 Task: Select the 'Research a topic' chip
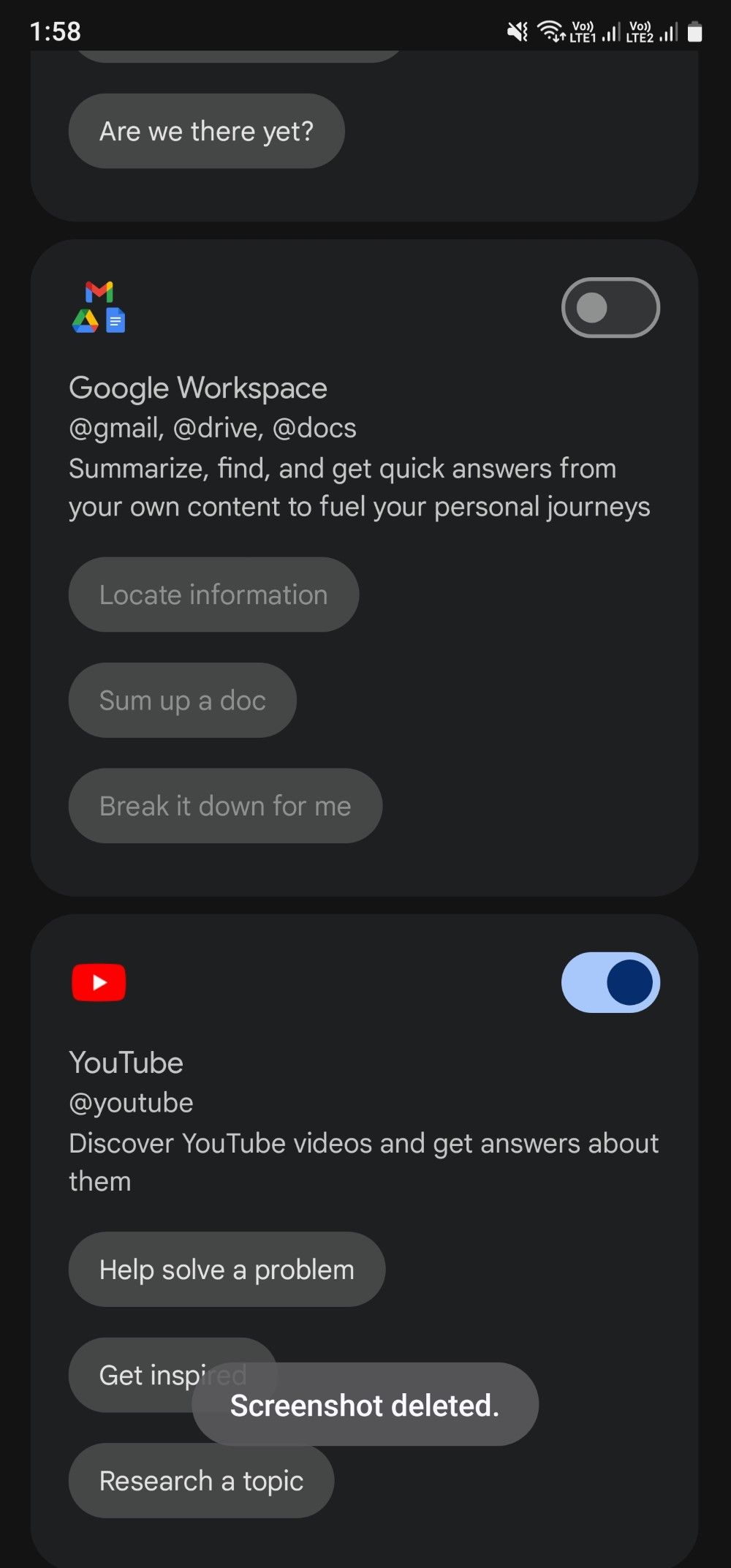(200, 1480)
